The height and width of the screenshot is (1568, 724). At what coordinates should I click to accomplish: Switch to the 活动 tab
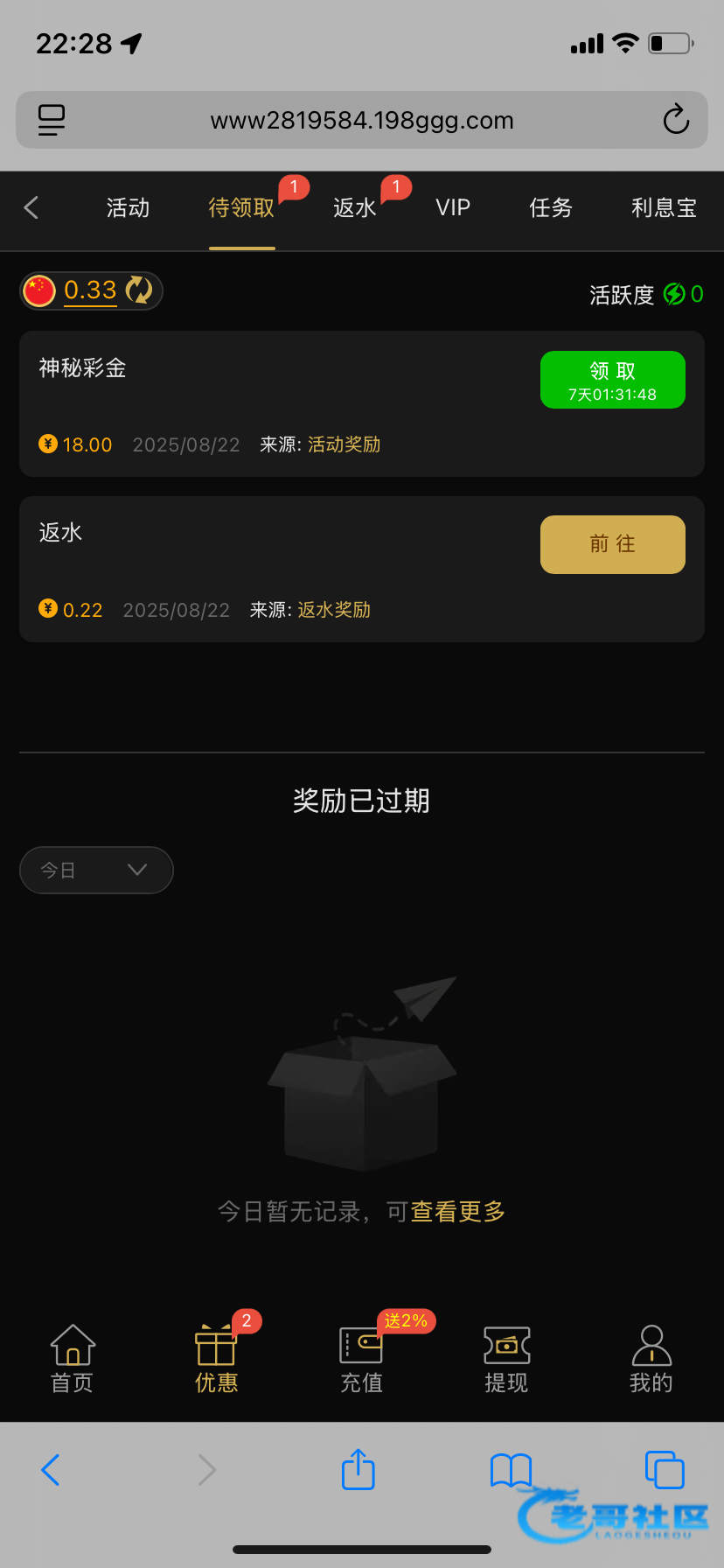click(128, 207)
